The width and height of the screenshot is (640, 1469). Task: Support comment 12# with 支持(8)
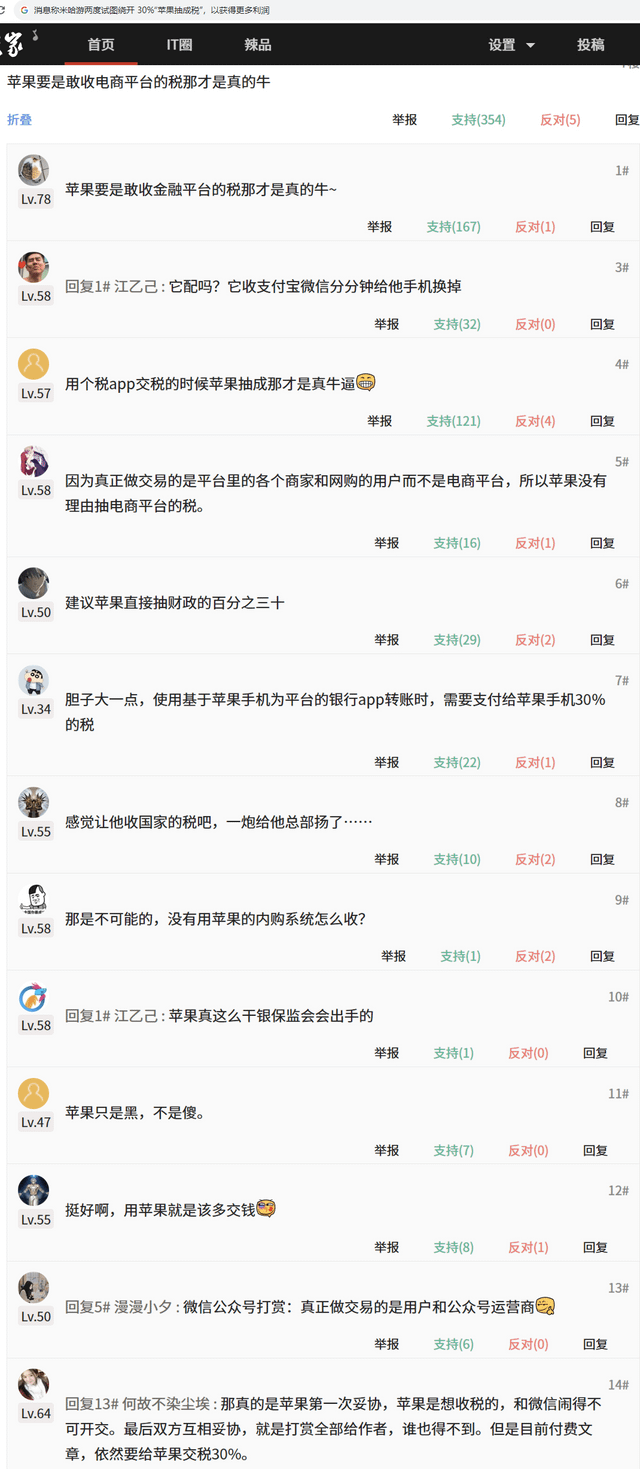pos(453,1247)
